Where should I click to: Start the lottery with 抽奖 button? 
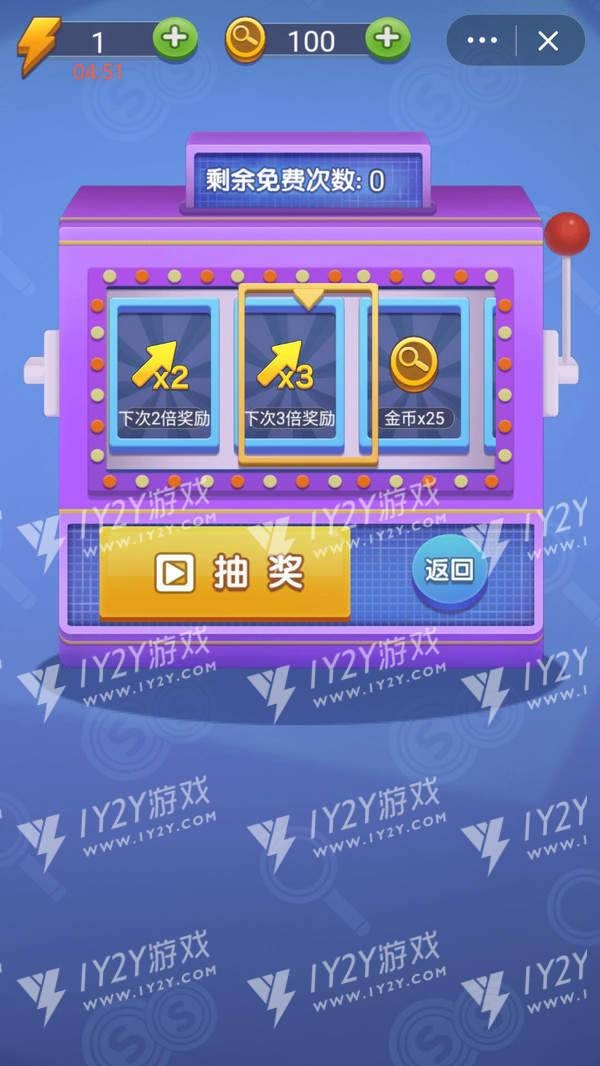(x=225, y=574)
